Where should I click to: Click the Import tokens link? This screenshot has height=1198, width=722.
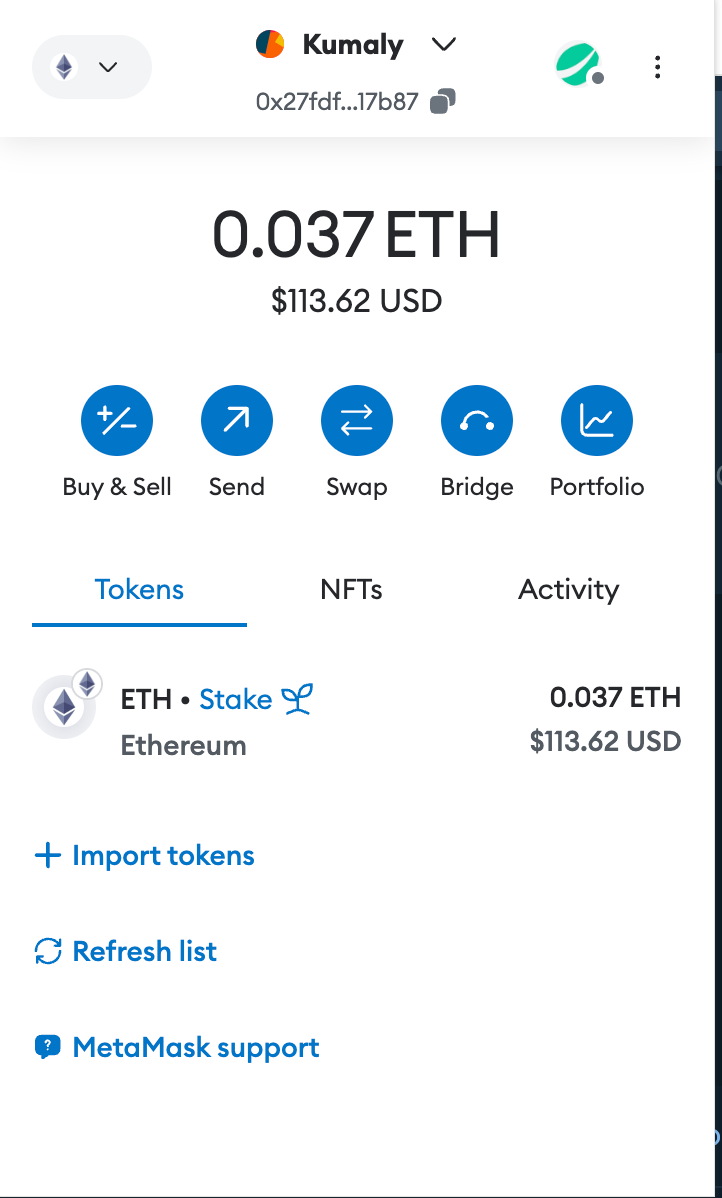144,855
